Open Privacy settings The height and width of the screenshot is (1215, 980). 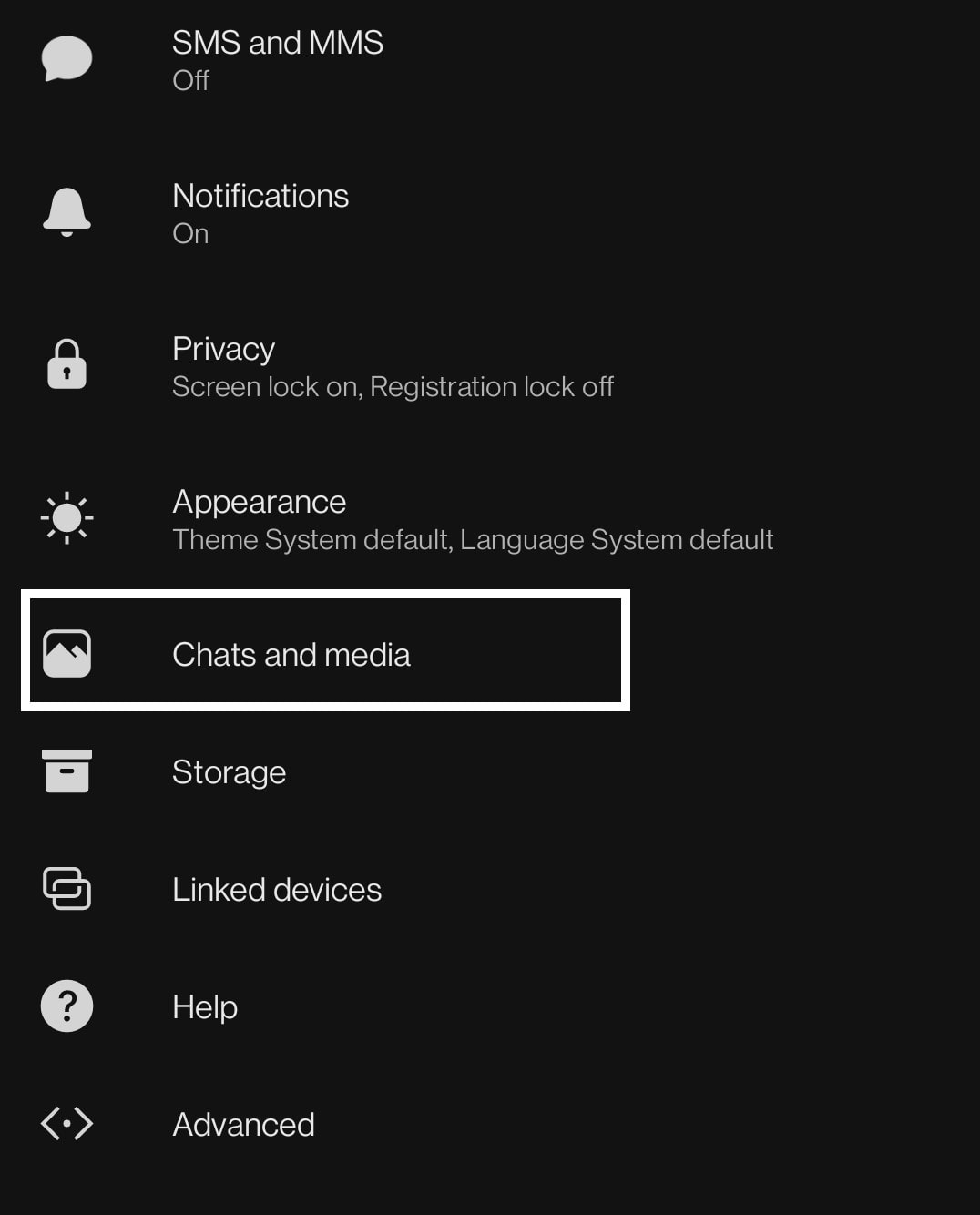click(x=223, y=349)
